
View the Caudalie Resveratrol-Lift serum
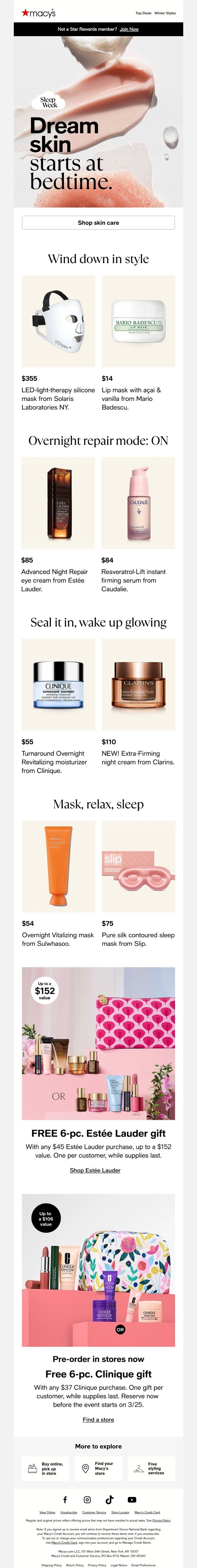(138, 503)
